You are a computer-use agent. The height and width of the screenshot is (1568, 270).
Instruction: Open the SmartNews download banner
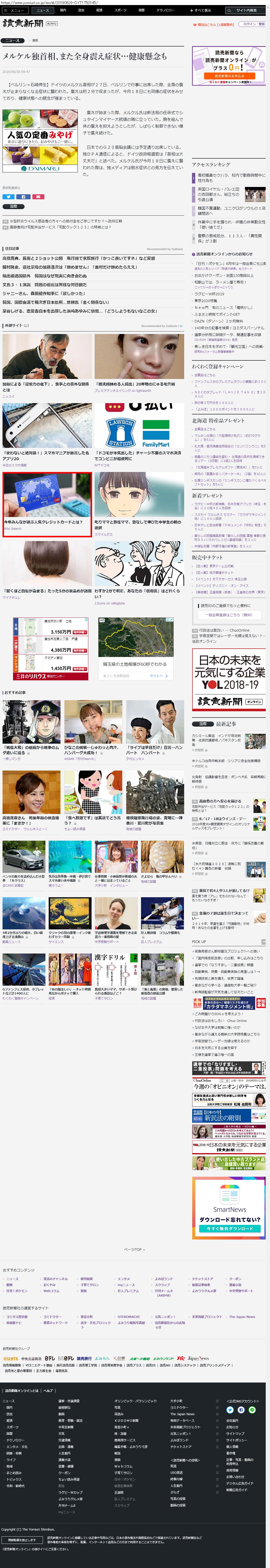229,1208
